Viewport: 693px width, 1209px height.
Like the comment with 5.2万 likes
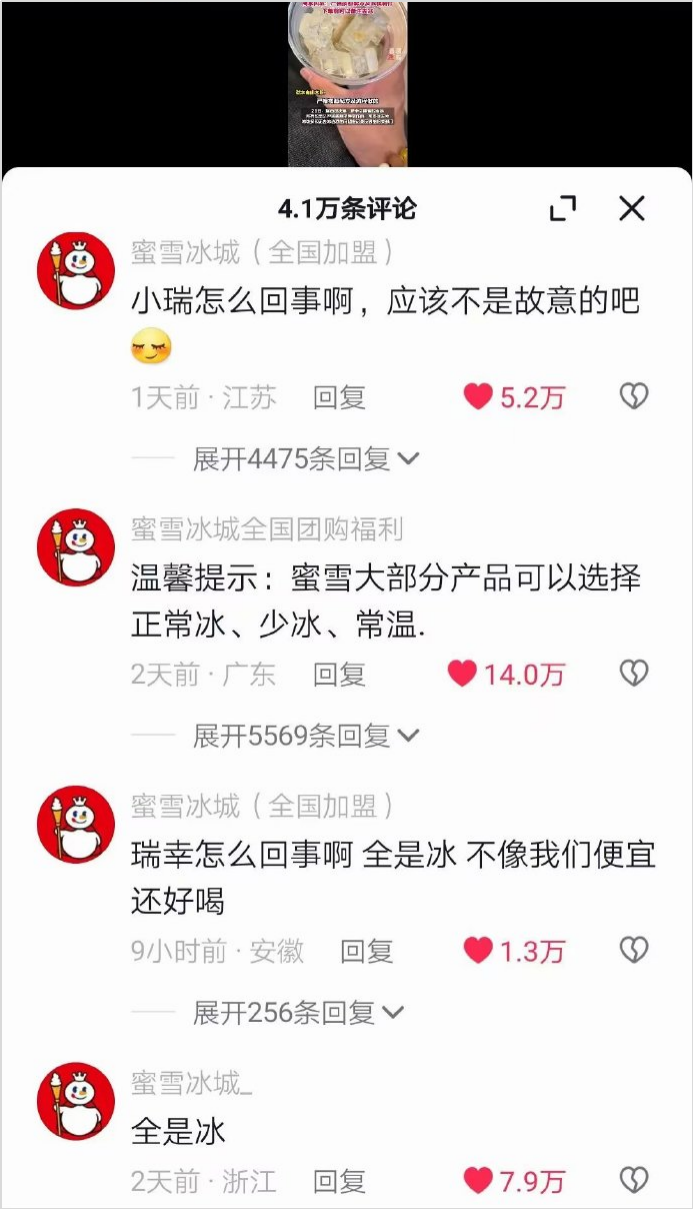pyautogui.click(x=479, y=397)
